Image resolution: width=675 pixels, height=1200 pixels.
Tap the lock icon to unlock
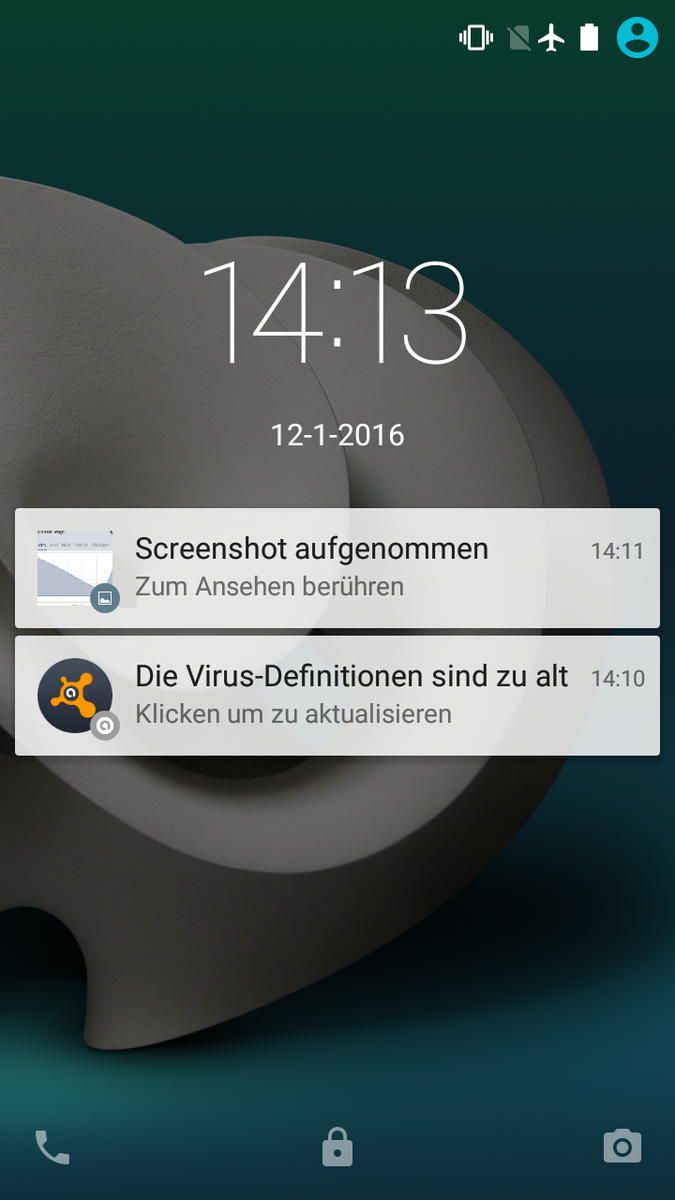coord(337,1147)
